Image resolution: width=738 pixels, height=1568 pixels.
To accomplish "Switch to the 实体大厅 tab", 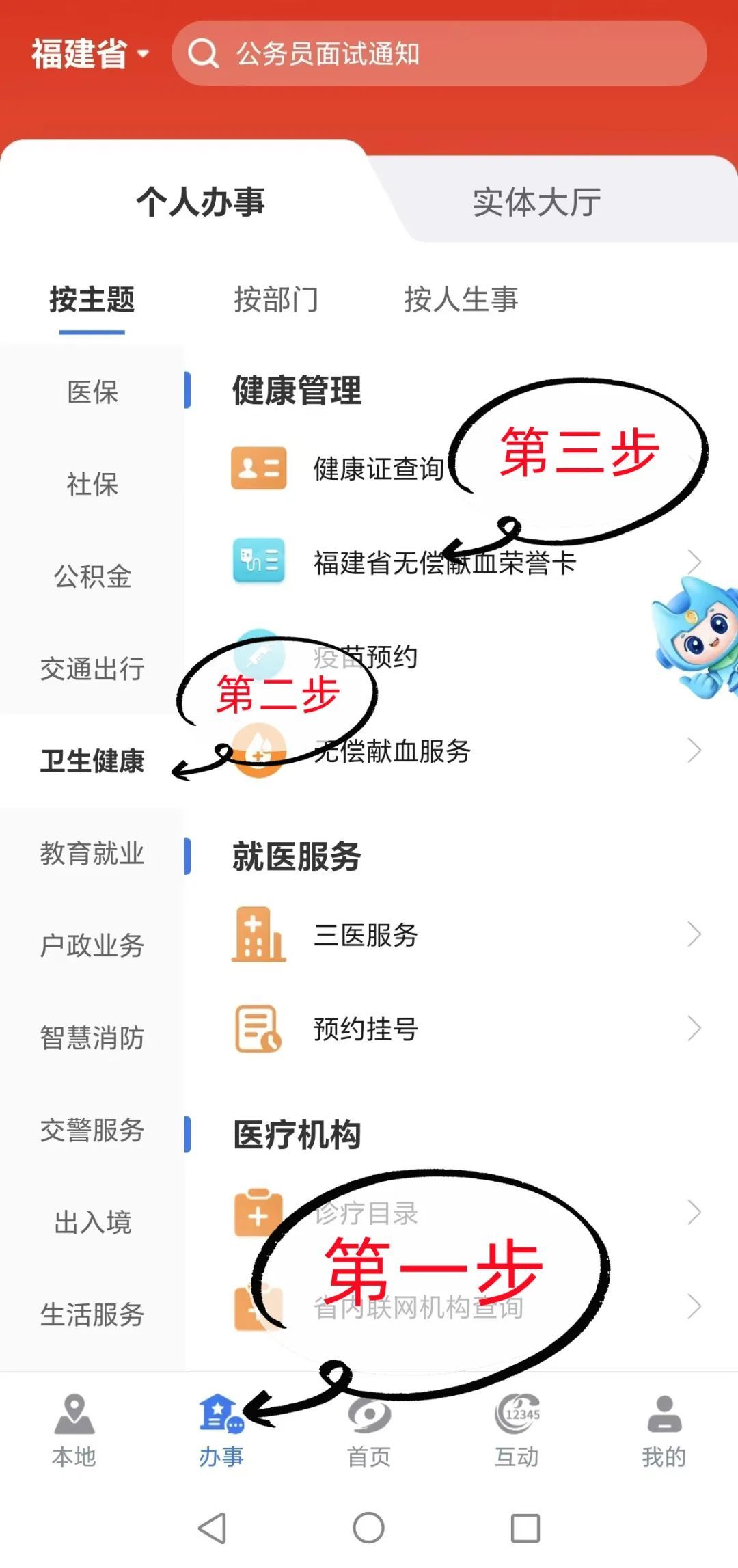I will [x=537, y=202].
